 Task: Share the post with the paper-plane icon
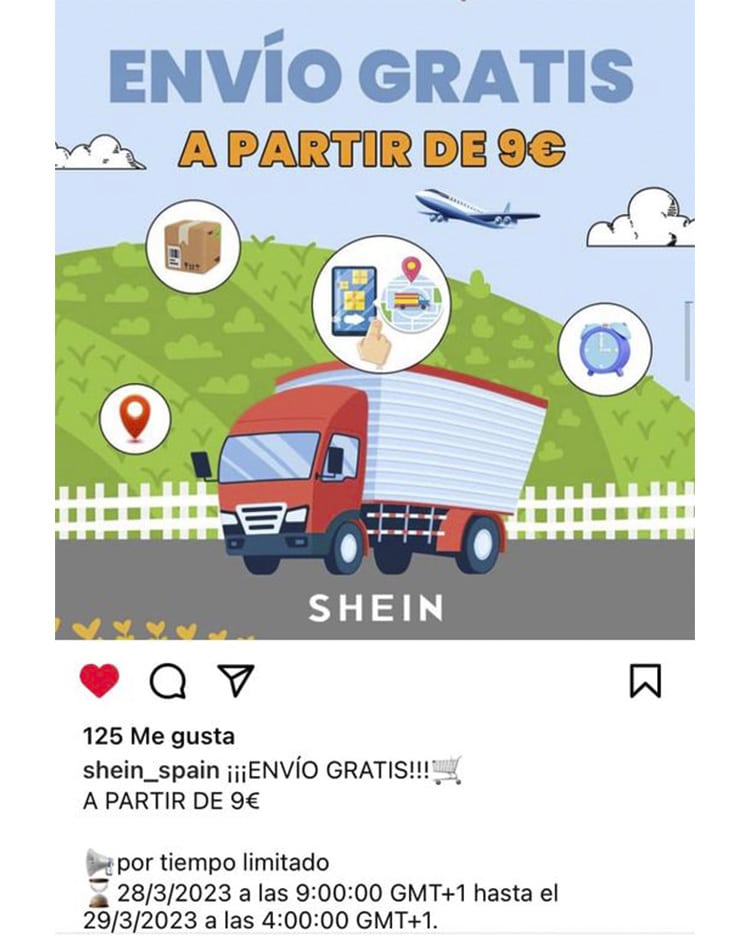[235, 680]
